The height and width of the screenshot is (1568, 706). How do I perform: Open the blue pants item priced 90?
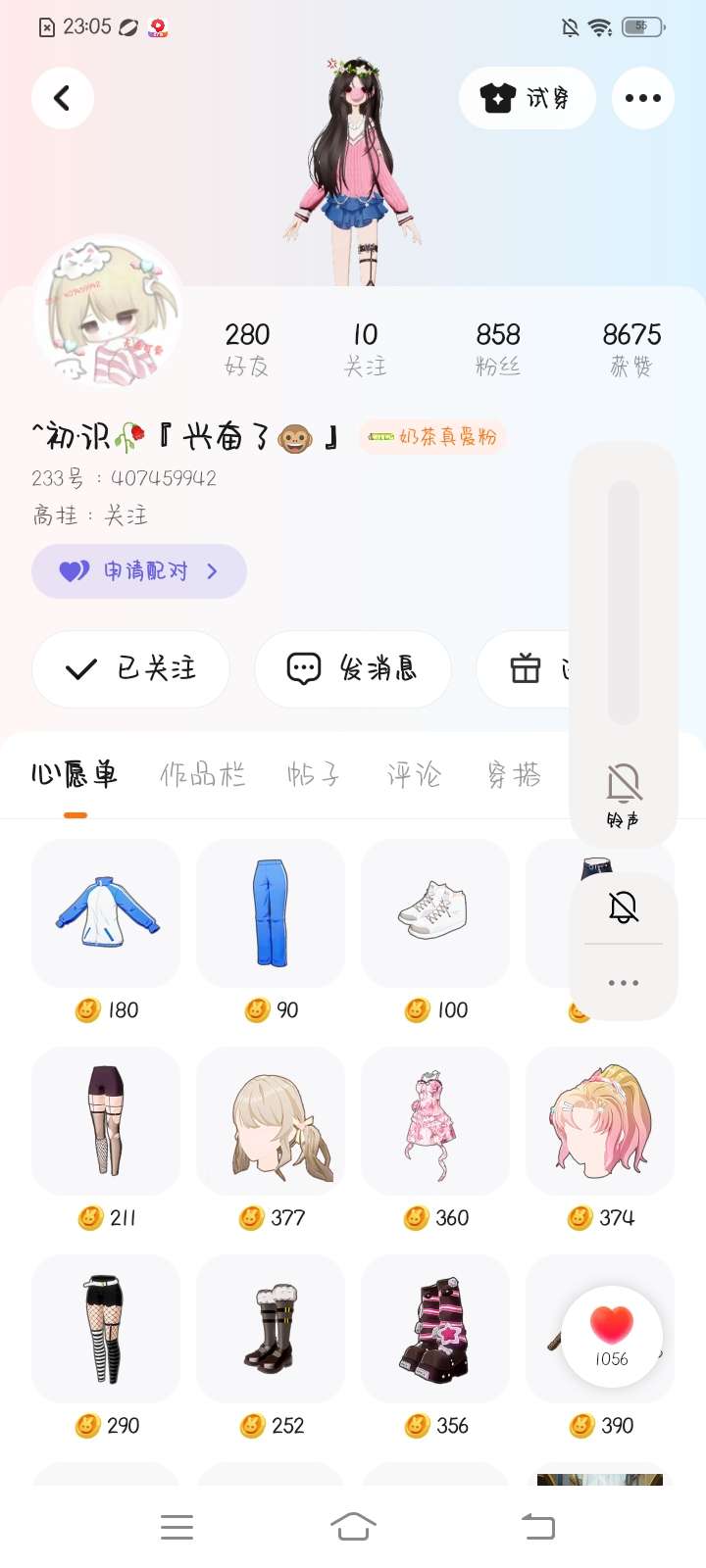pos(271,913)
